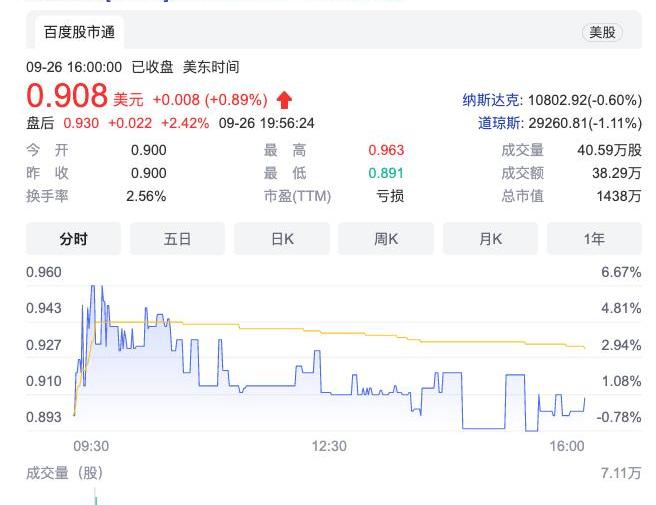Switch to the 分时 chart tab
Screen dimensions: 656x505
(73, 239)
